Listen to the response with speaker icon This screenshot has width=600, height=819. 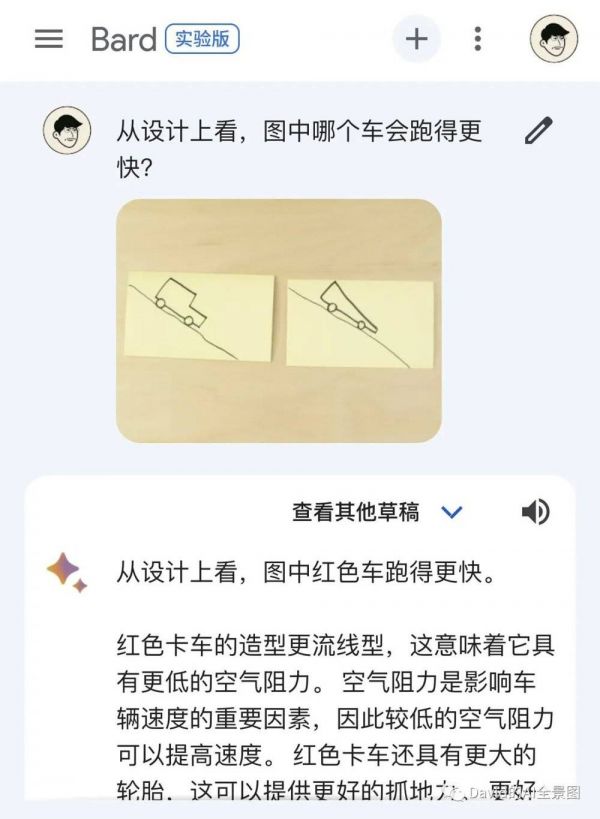(535, 512)
